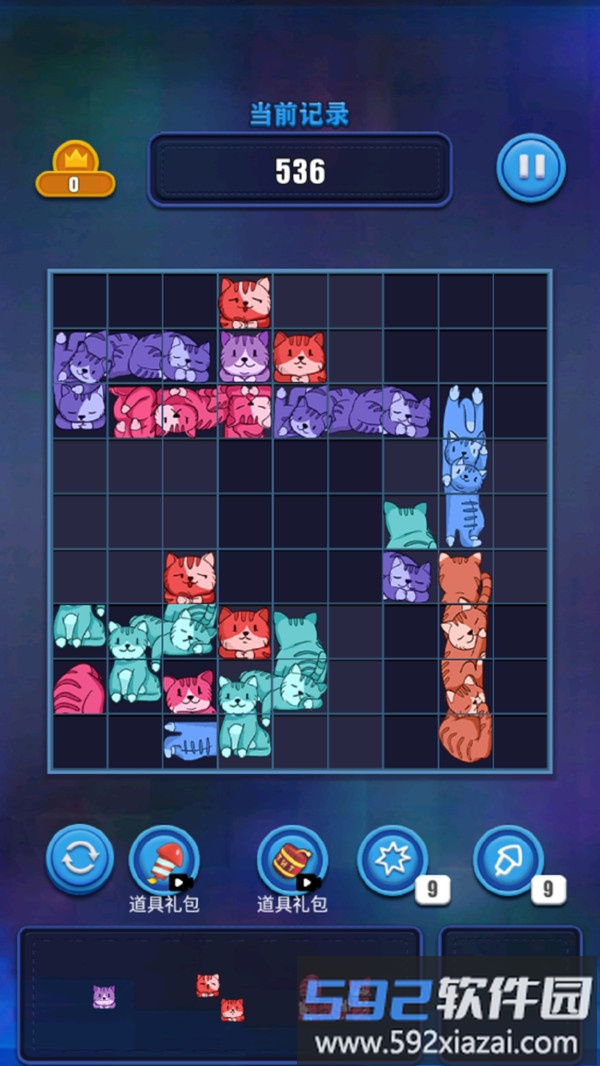Screen dimensions: 600x1066
Task: Use the eraser power-up
Action: pos(507,860)
